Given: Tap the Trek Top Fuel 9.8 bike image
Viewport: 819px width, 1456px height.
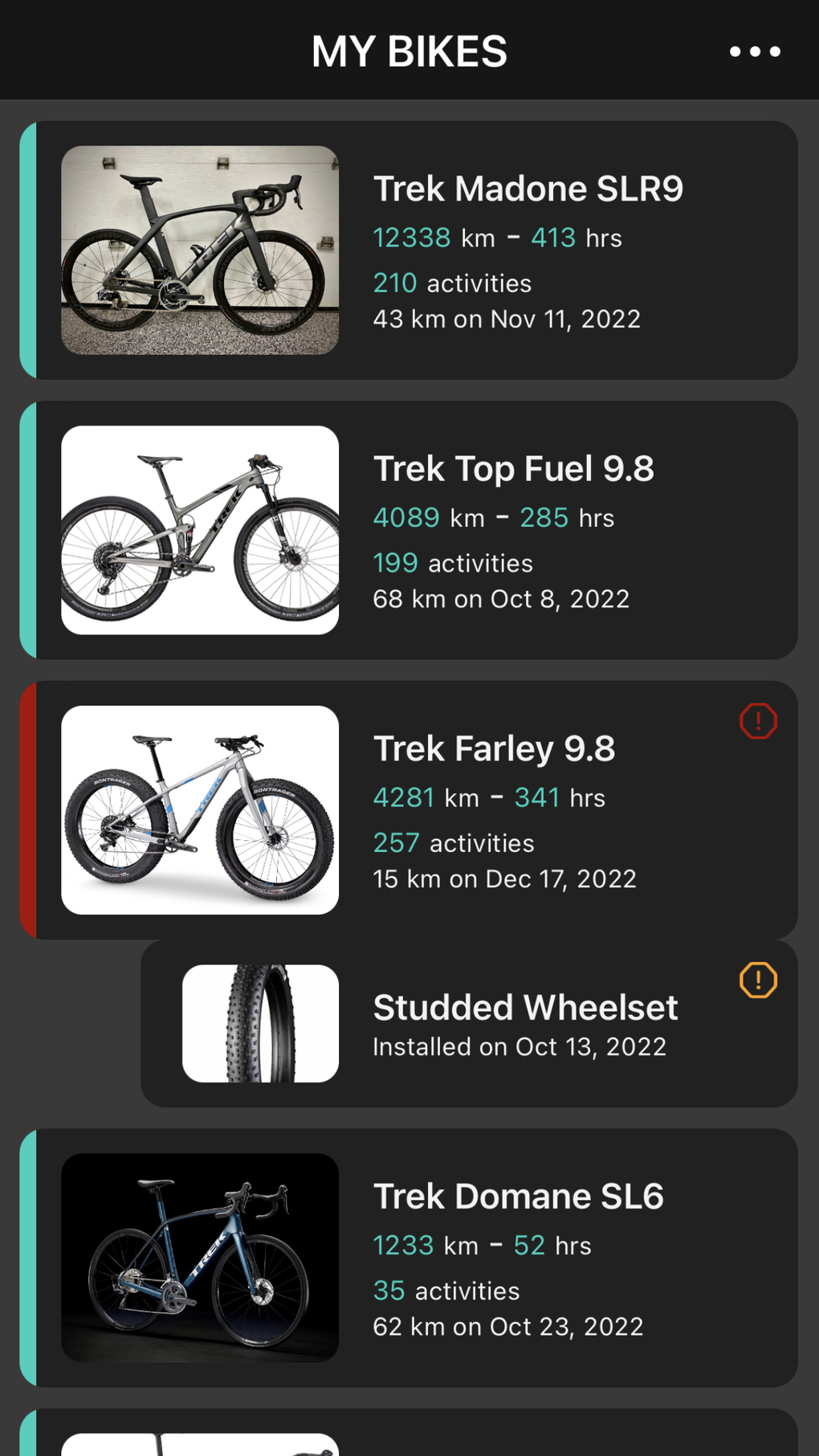Looking at the screenshot, I should (x=200, y=529).
